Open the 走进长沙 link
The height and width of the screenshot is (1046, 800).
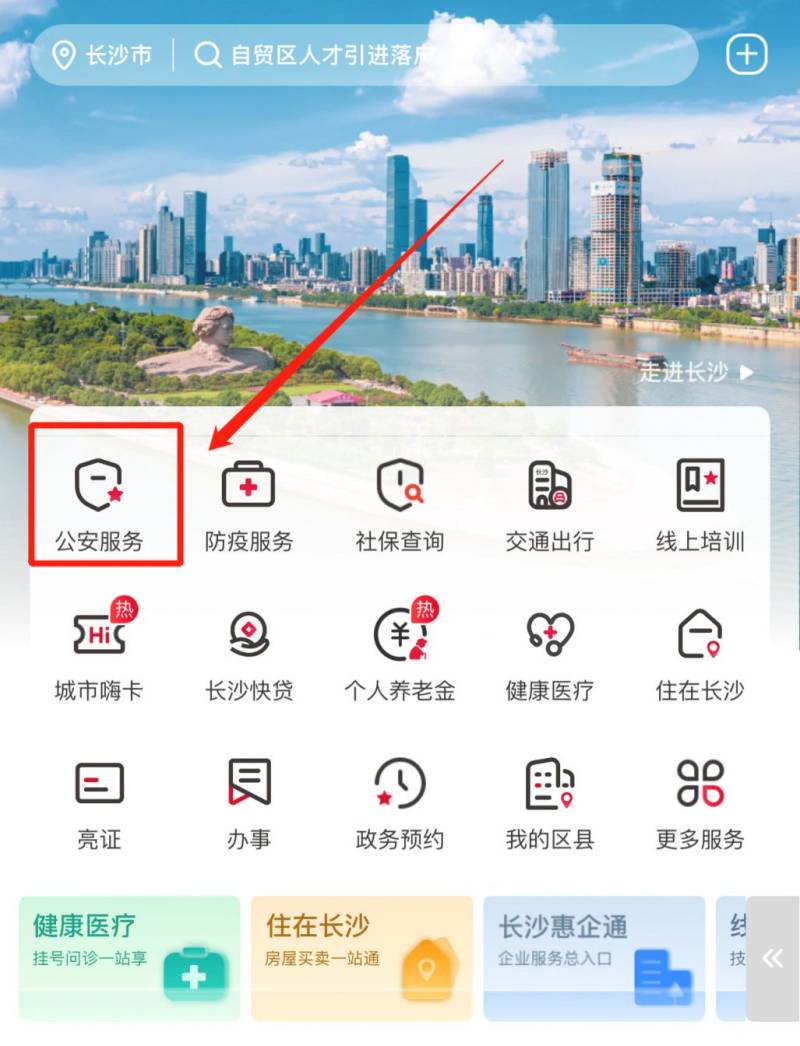(x=696, y=373)
